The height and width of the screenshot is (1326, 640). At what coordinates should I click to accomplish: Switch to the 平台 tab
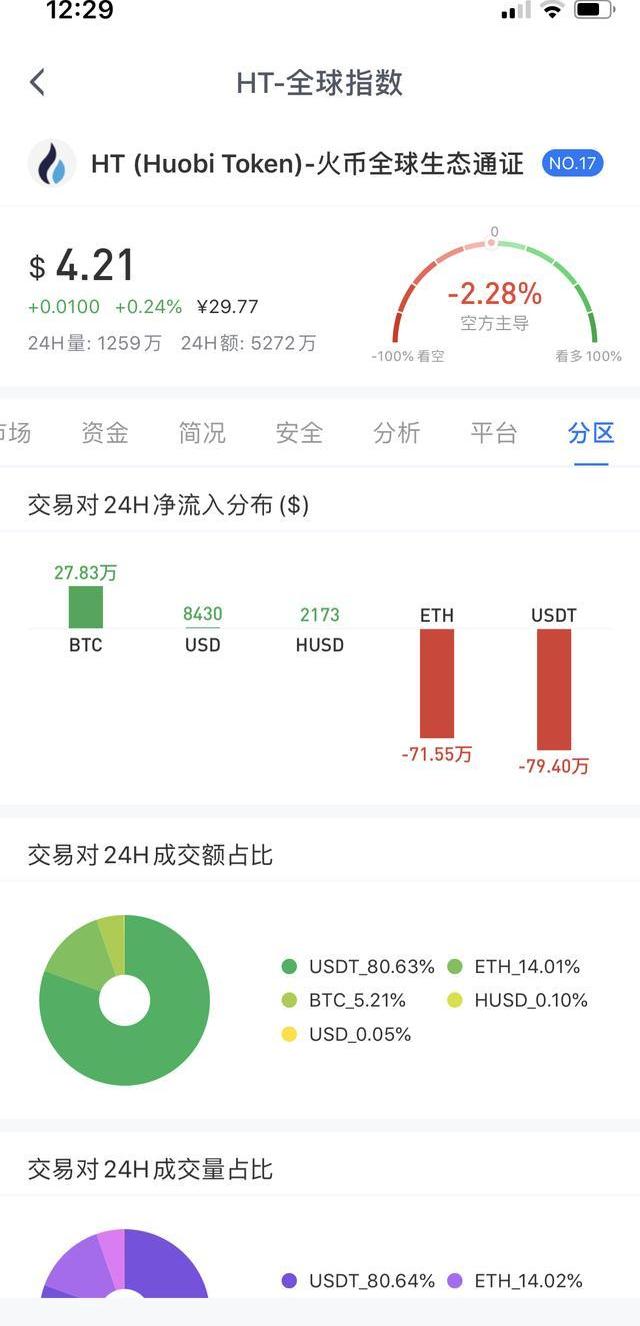pos(494,433)
